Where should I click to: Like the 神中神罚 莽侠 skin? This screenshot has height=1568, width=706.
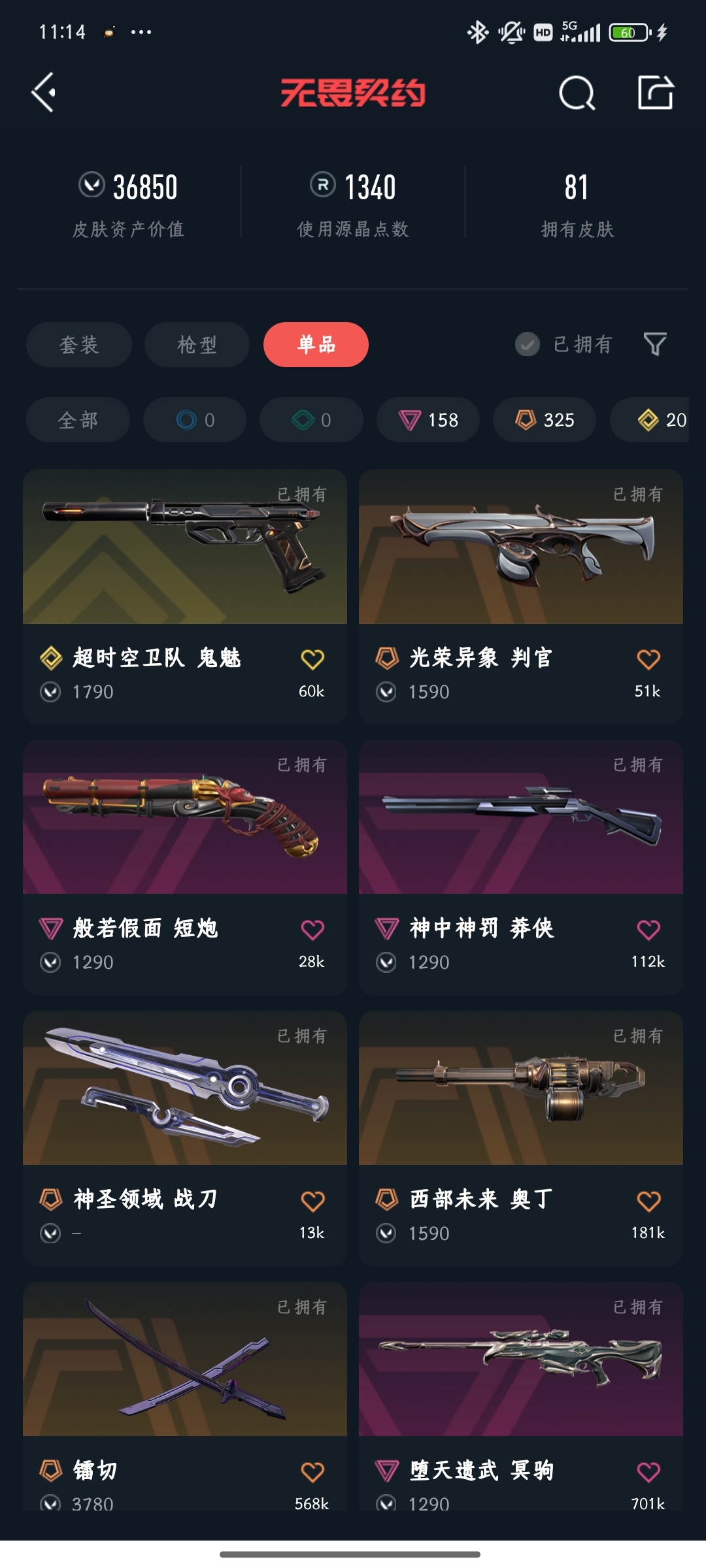point(648,930)
